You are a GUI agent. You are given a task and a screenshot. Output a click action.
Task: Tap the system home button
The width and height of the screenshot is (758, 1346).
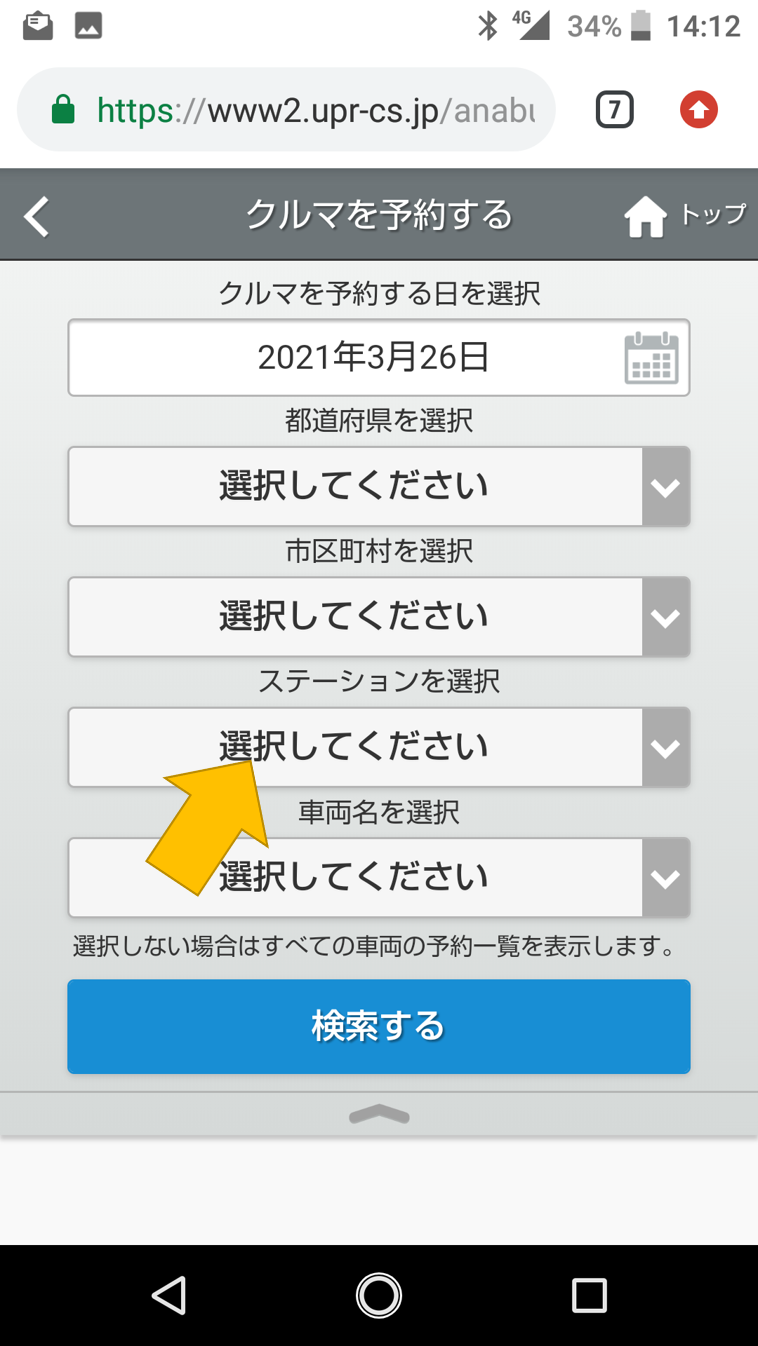[x=379, y=1295]
